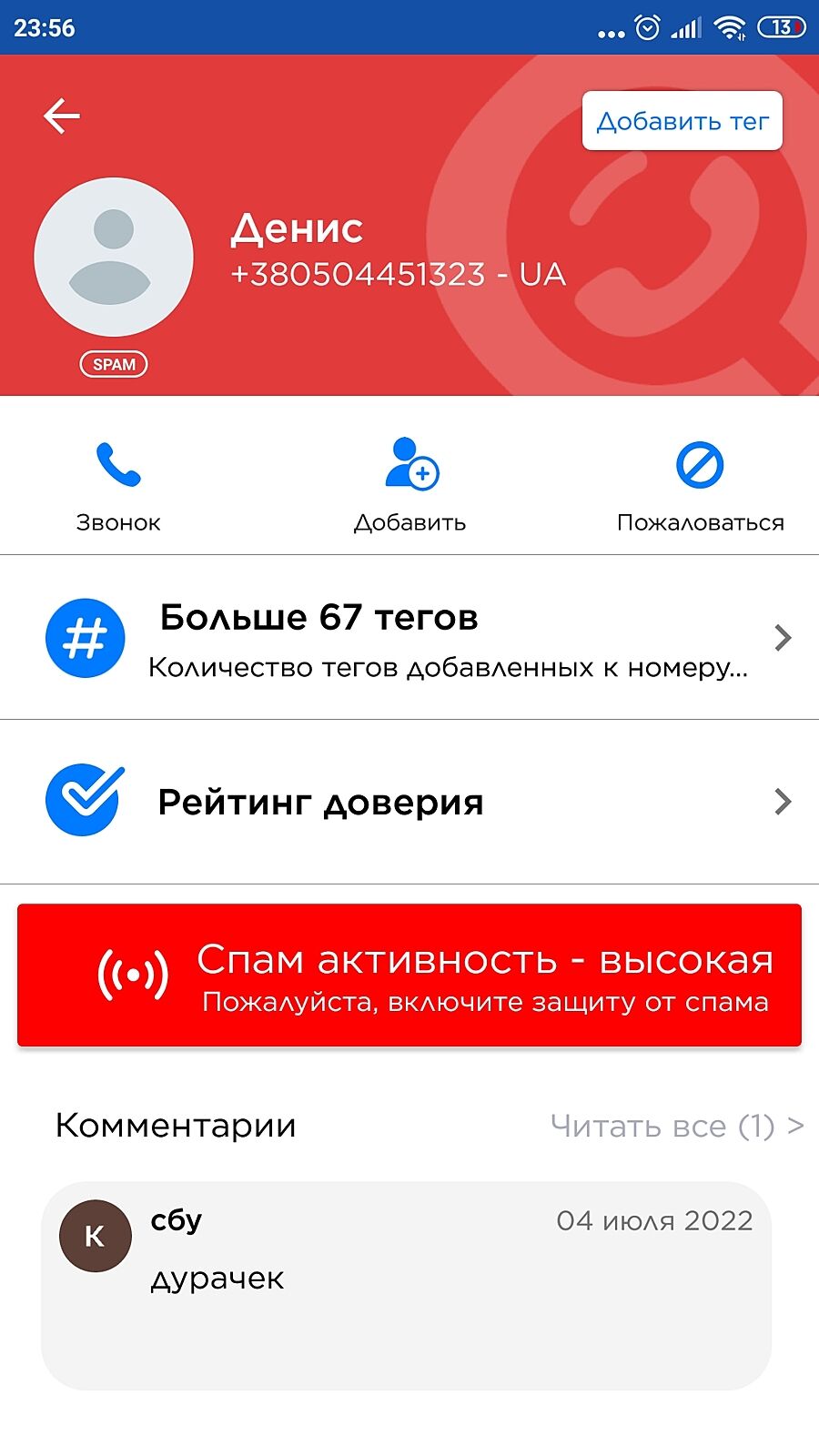819x1456 pixels.
Task: Open the comment from сбу
Action: [x=406, y=1283]
